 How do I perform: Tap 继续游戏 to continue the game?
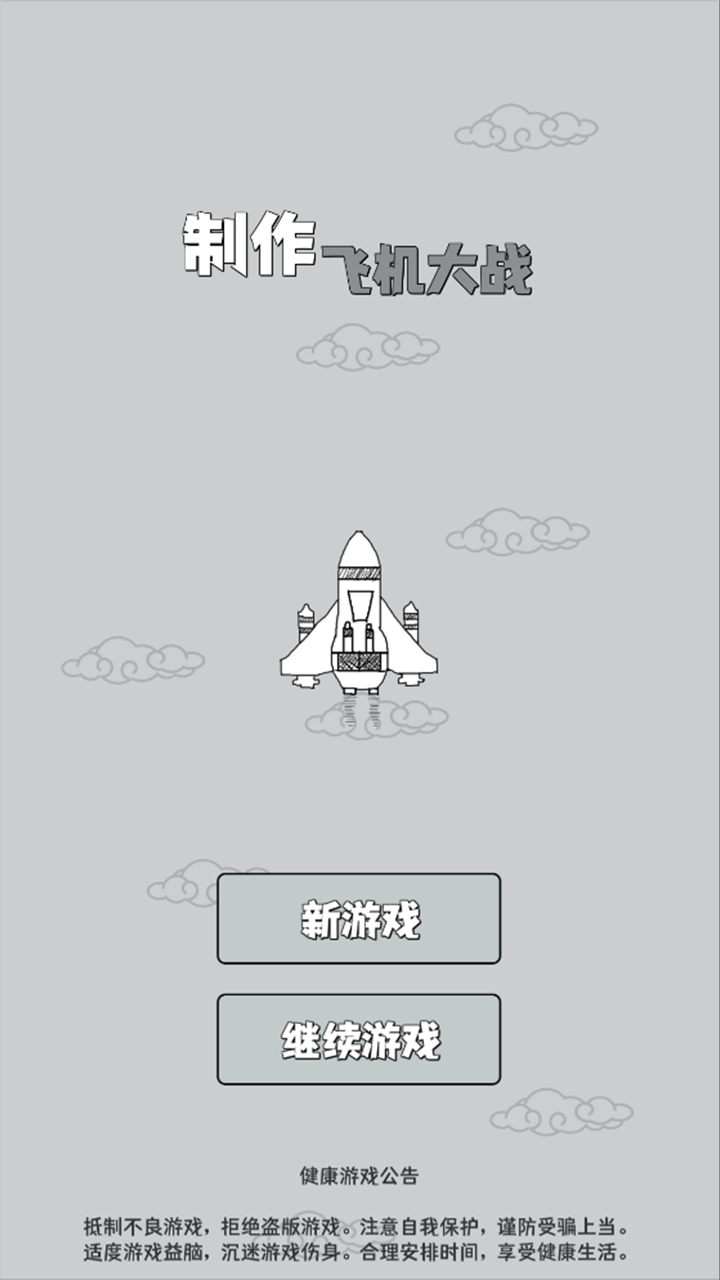click(x=359, y=1040)
